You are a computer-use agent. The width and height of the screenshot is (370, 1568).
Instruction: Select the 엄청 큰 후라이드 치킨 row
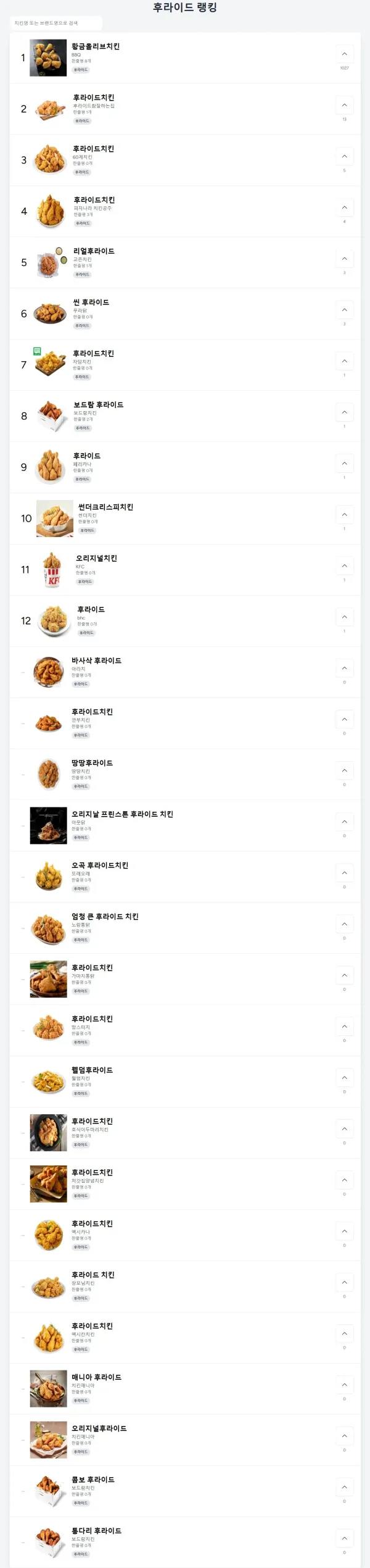(x=105, y=917)
